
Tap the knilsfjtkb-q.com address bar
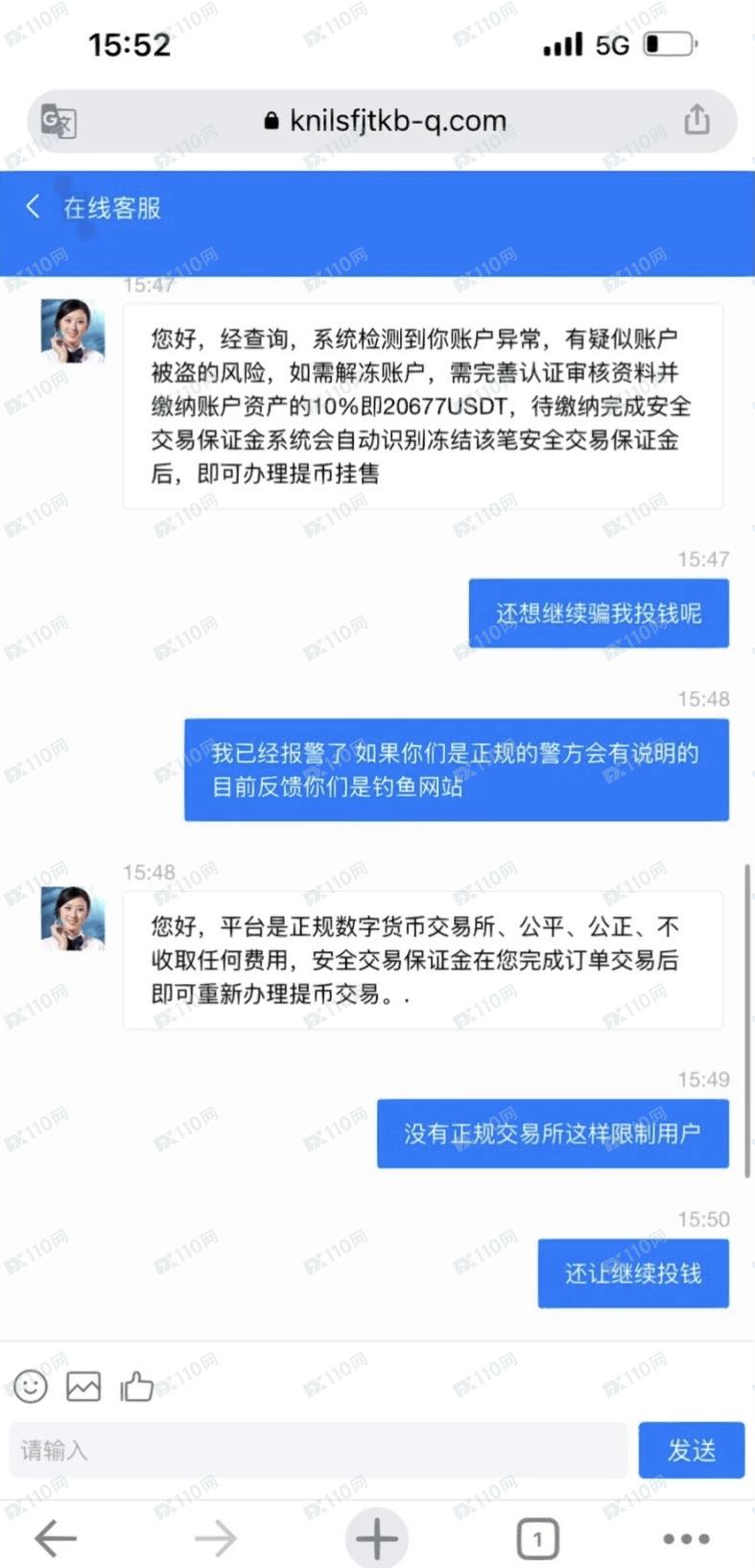point(384,121)
